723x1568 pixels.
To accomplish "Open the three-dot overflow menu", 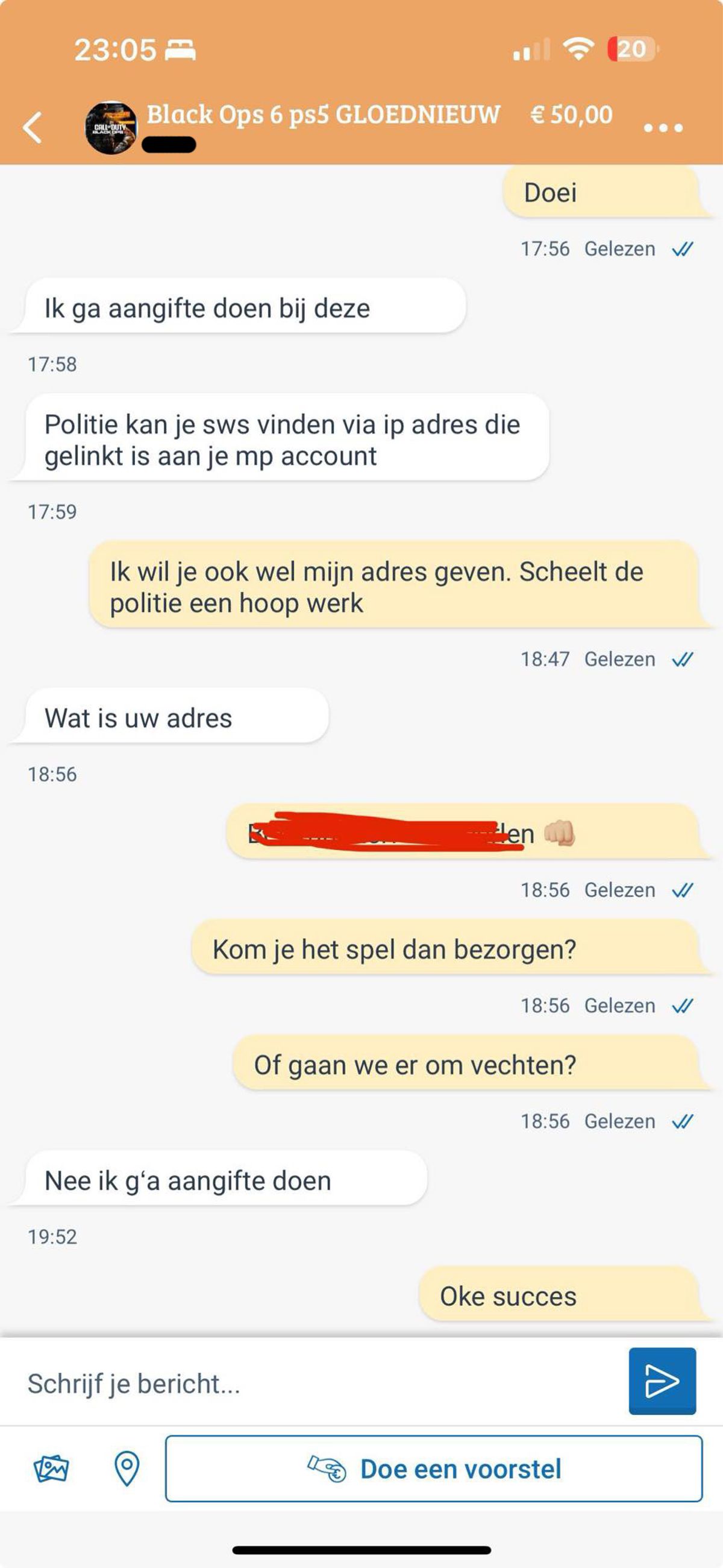I will coord(663,128).
